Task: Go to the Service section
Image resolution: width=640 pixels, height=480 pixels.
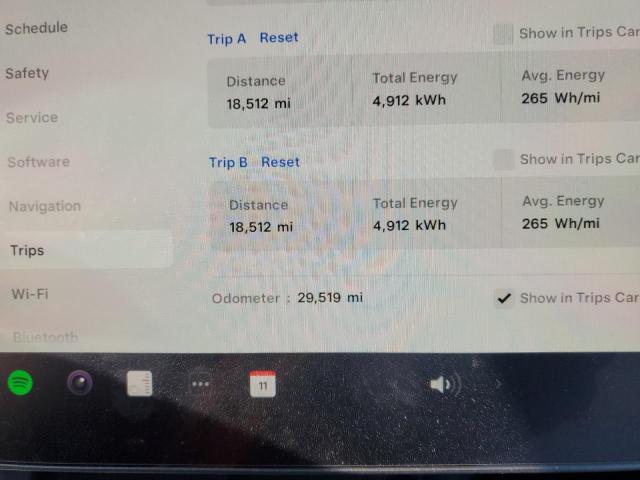Action: pyautogui.click(x=32, y=117)
